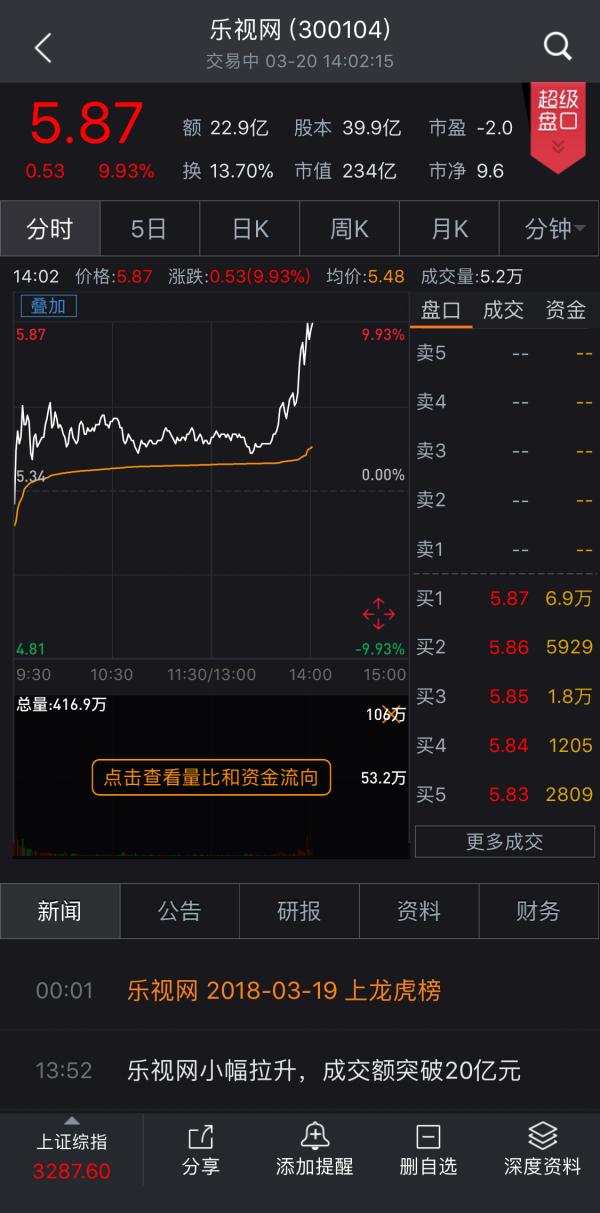Tap the 叠加 overlay button
Image resolution: width=600 pixels, height=1213 pixels.
[x=48, y=306]
